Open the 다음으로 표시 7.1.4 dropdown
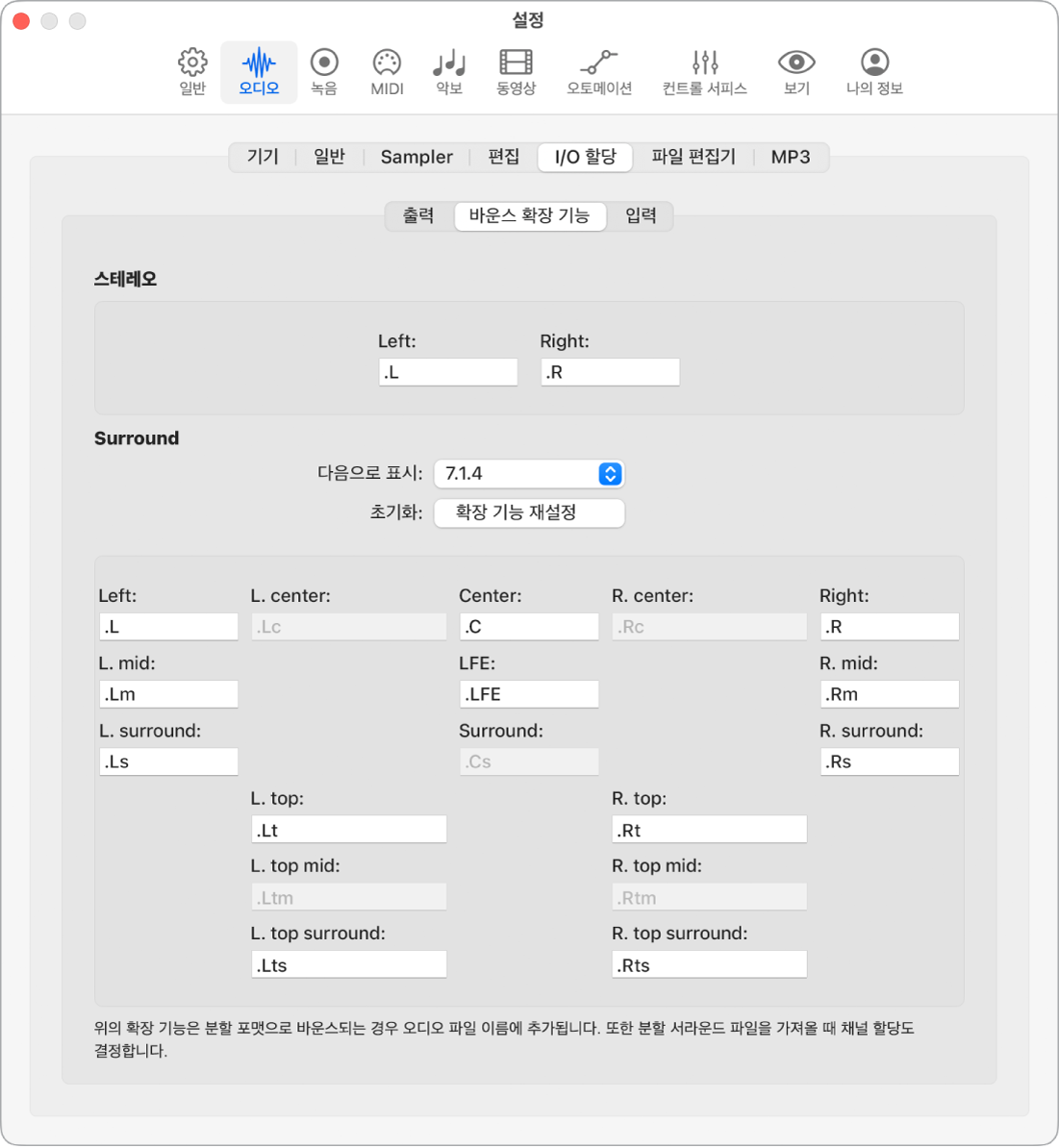This screenshot has width=1059, height=1148. [528, 473]
